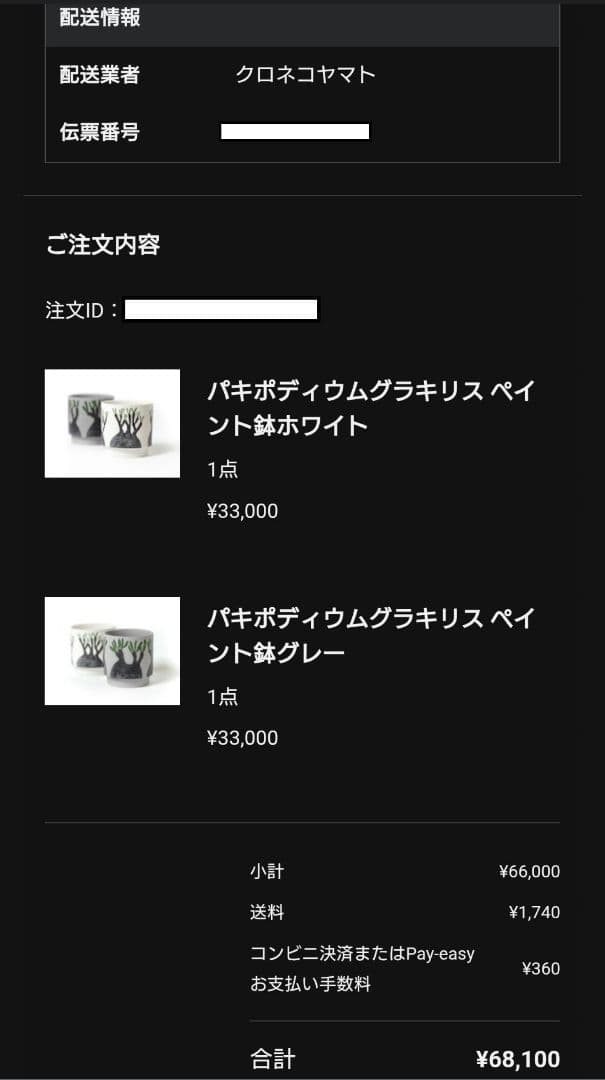Open the ホワイト paint pot product image

click(112, 423)
